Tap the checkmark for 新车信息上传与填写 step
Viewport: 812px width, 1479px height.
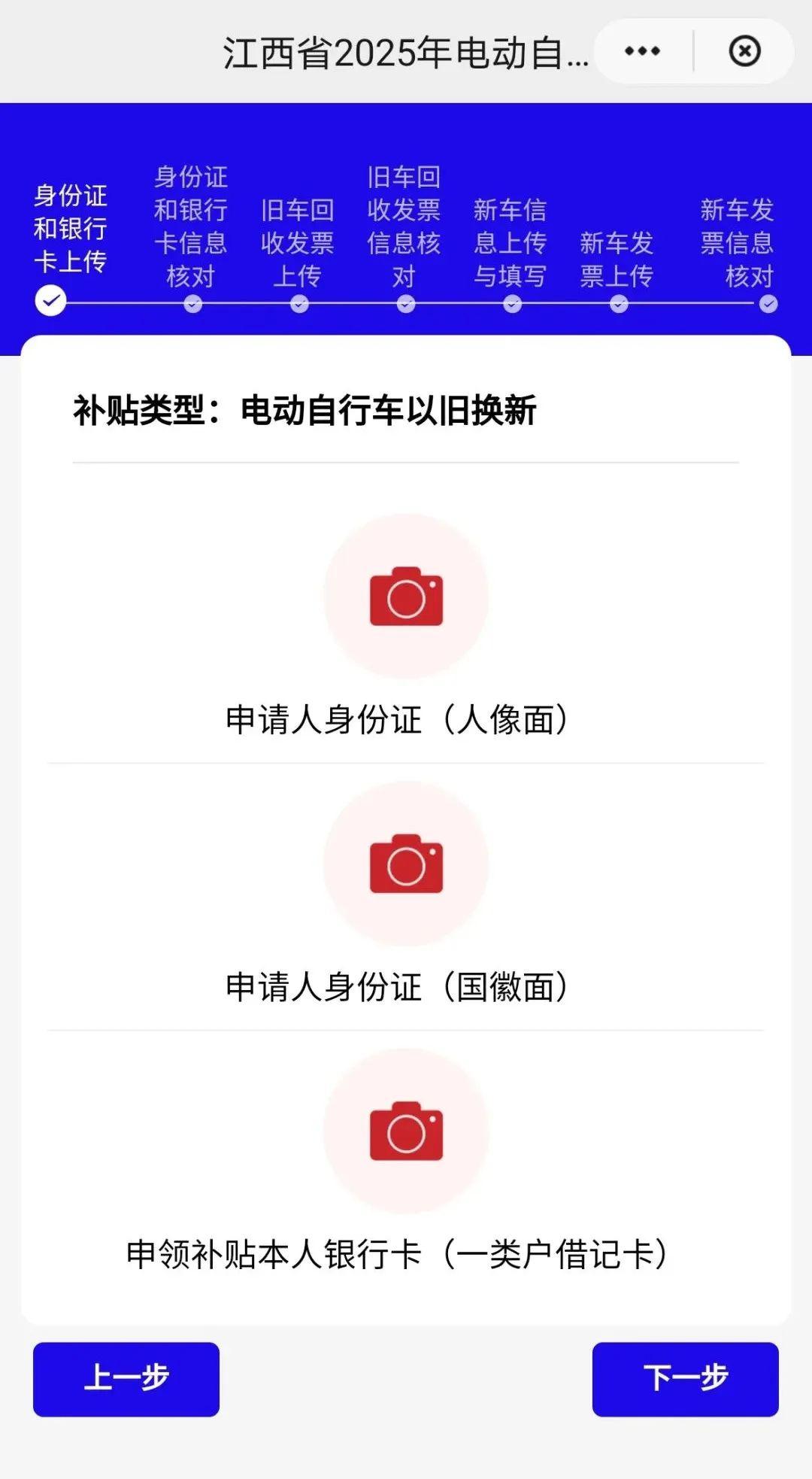pos(513,303)
